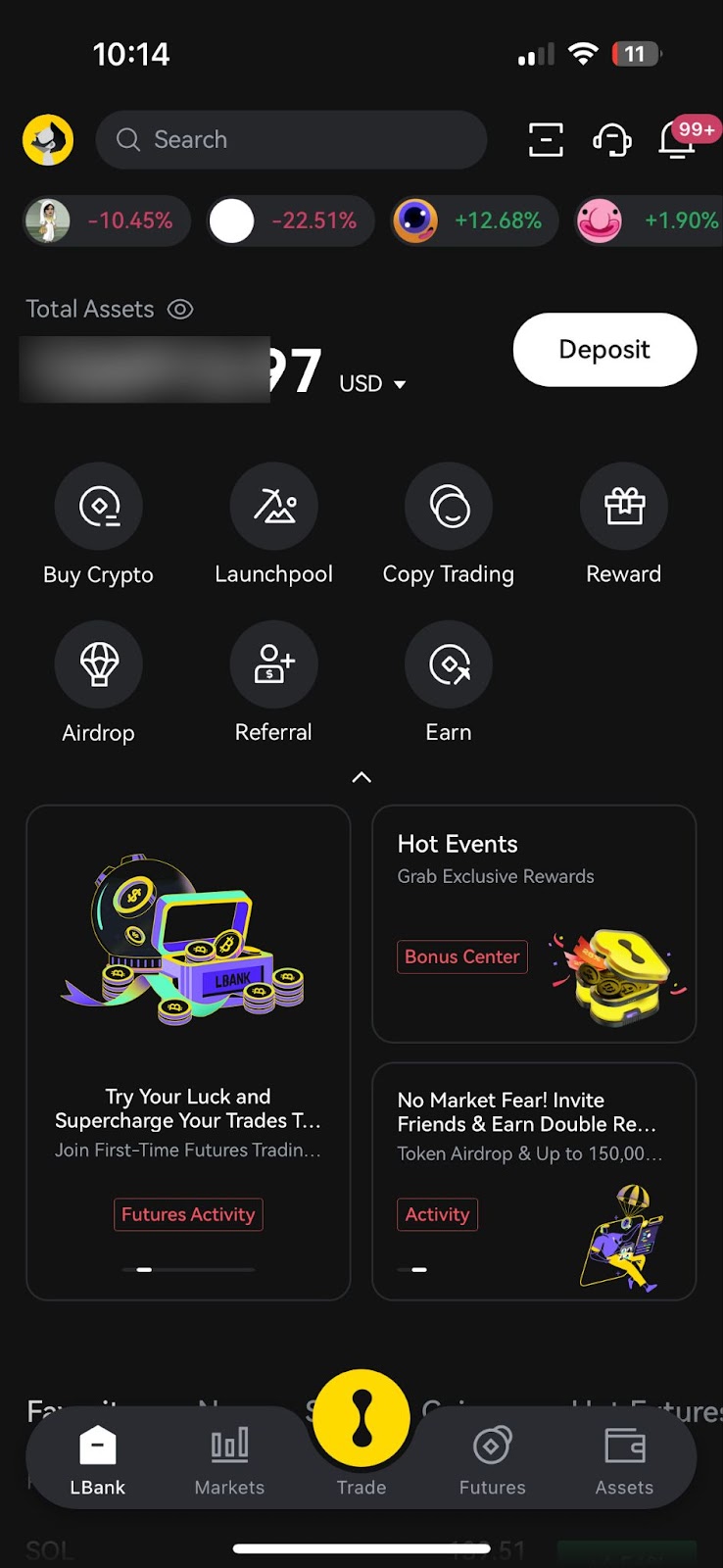Open the Hot Events Bonus Center card
The width and height of the screenshot is (723, 1568).
pos(534,924)
